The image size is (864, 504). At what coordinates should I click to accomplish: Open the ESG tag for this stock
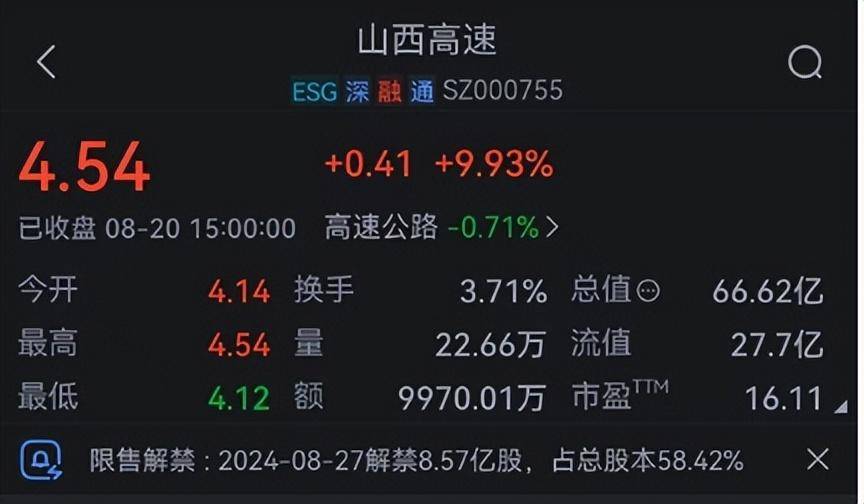(x=314, y=92)
